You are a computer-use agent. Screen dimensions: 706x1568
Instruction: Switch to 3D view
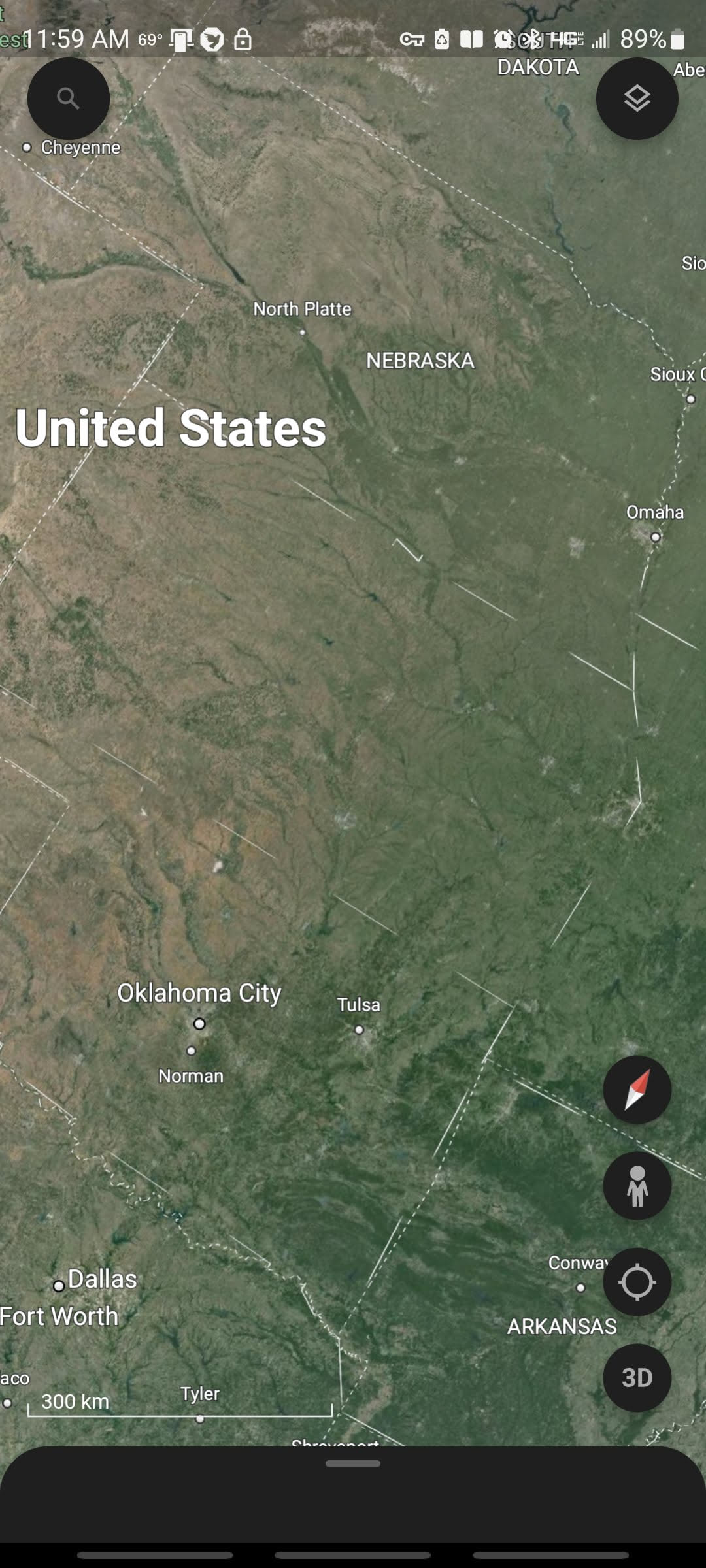coord(637,1378)
